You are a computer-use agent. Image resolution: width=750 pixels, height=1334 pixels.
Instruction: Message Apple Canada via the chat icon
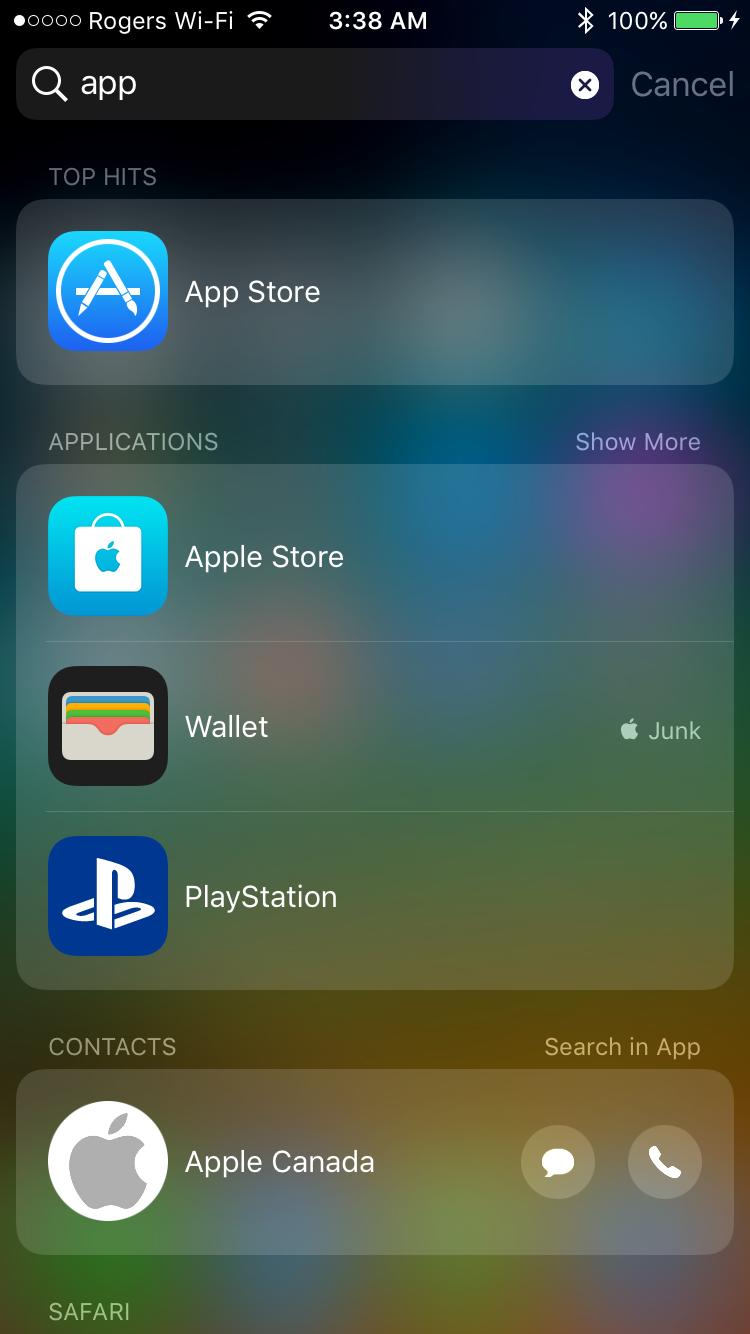558,1162
